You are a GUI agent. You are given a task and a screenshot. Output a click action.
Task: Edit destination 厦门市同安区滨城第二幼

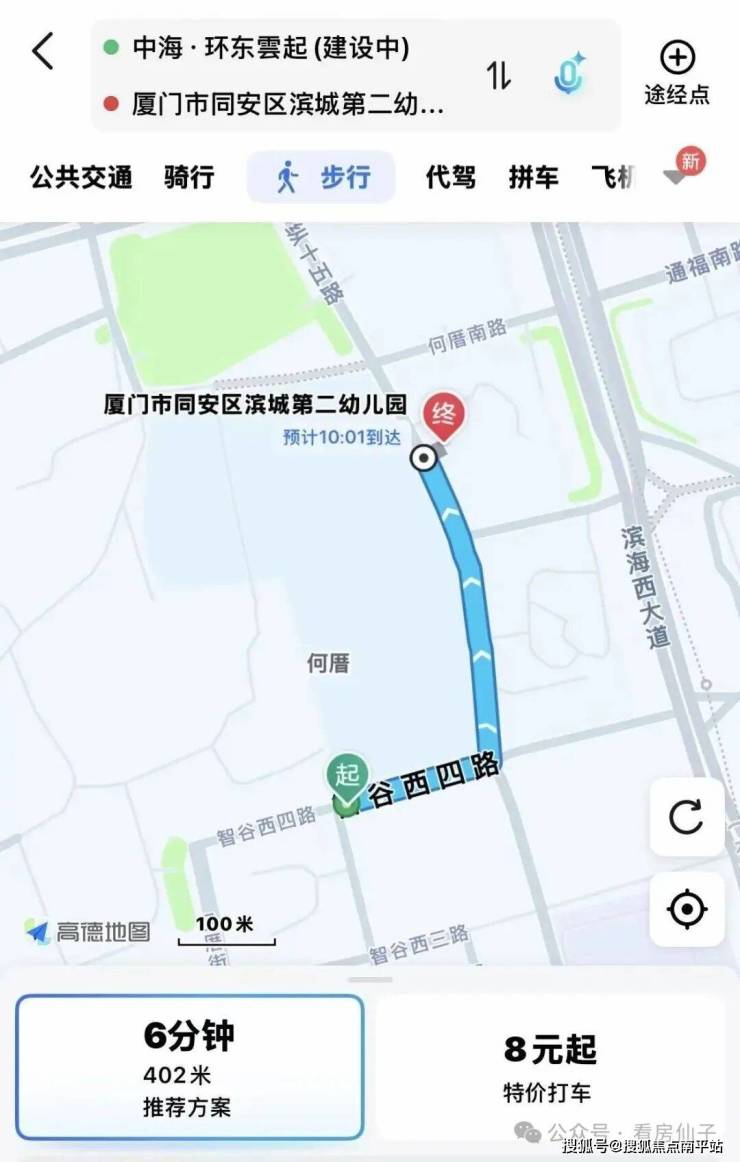(x=287, y=104)
